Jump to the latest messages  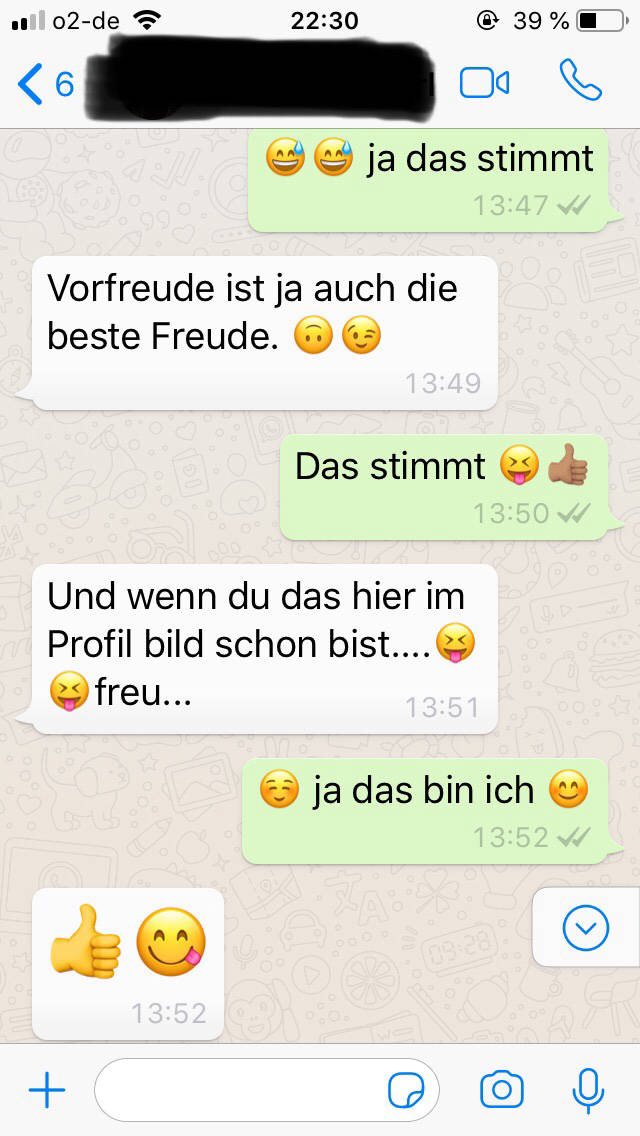pos(585,930)
